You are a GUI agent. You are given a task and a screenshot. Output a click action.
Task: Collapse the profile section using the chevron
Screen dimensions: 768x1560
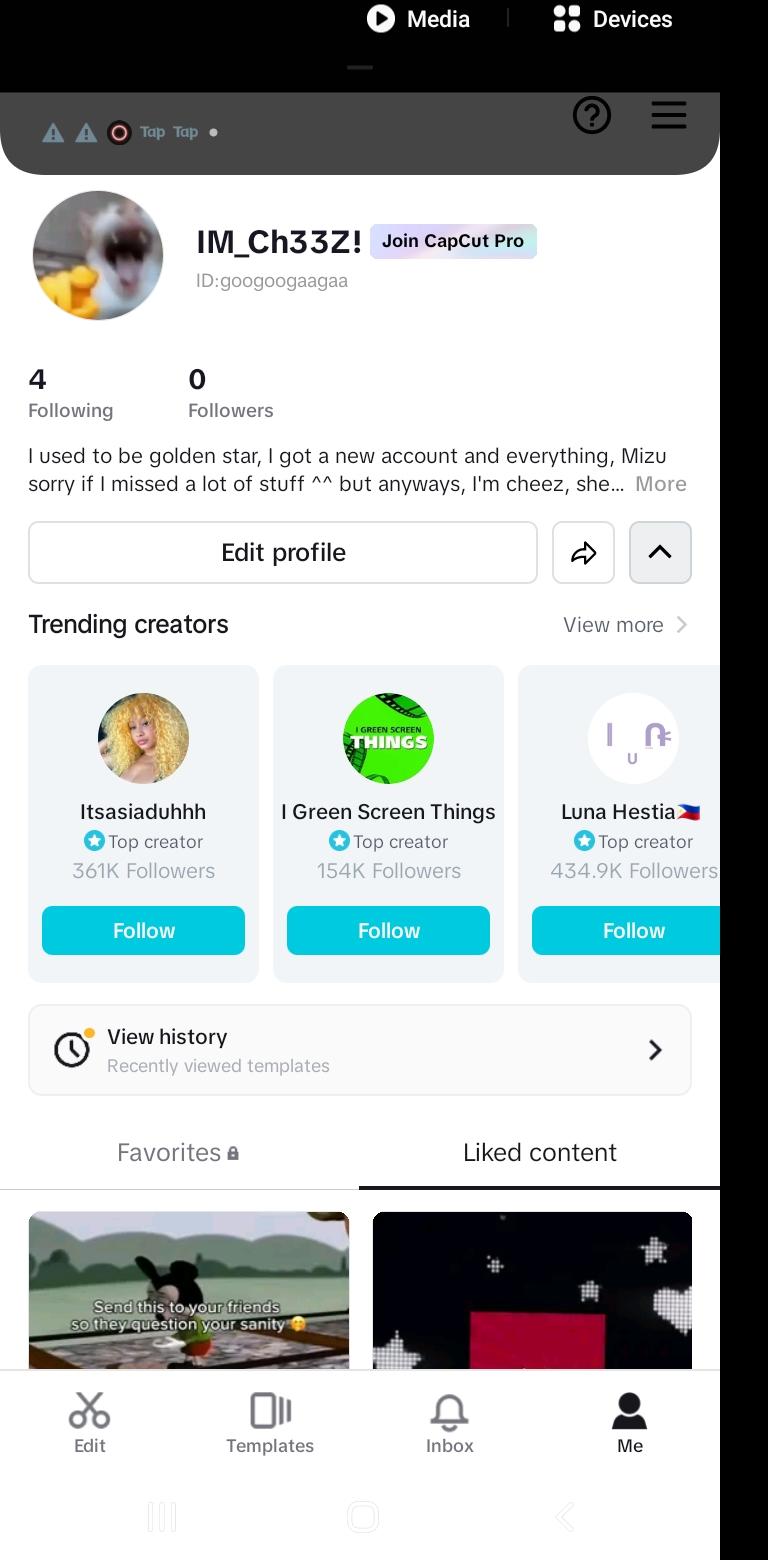(x=660, y=552)
